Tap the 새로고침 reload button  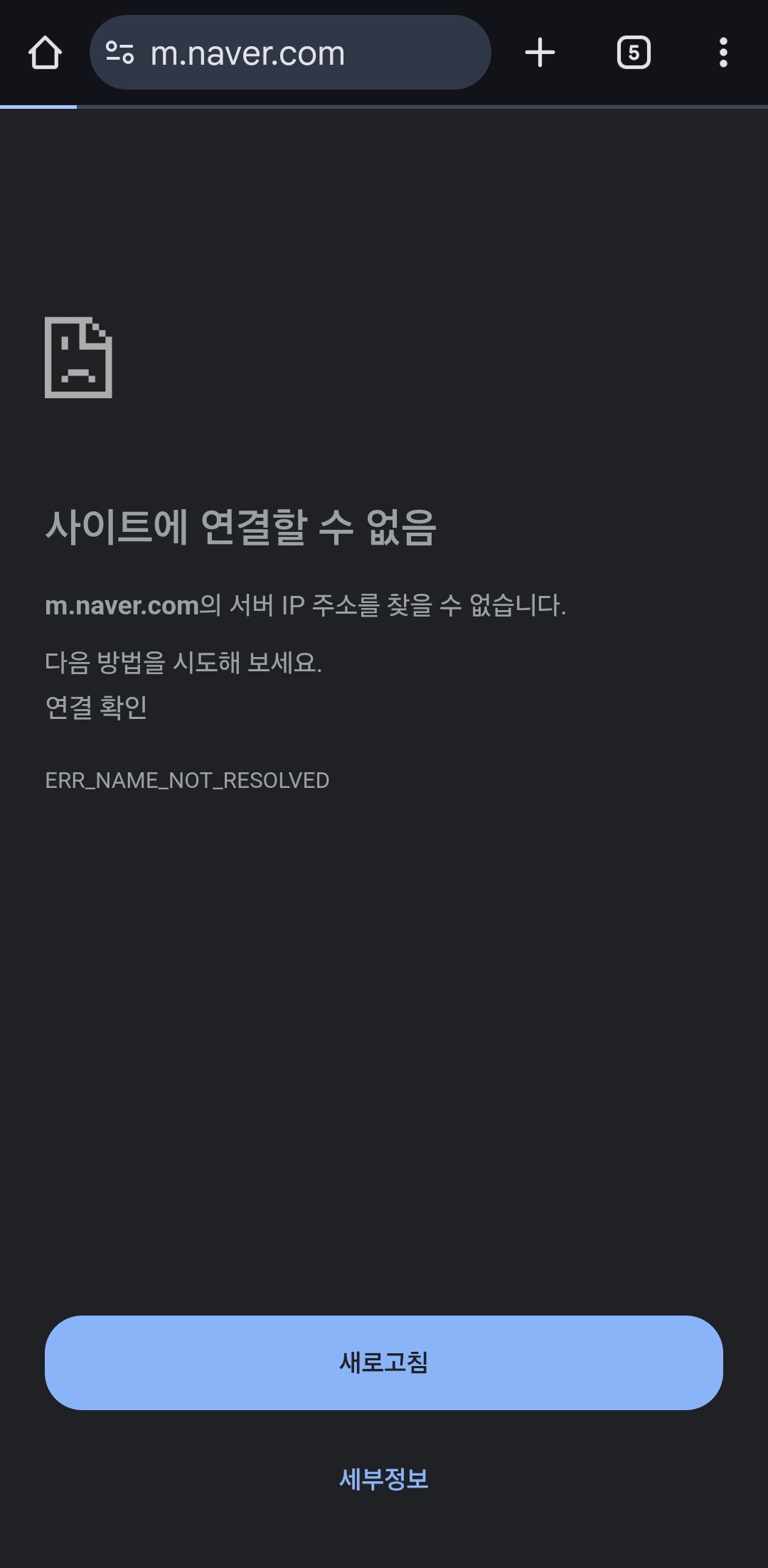384,1362
